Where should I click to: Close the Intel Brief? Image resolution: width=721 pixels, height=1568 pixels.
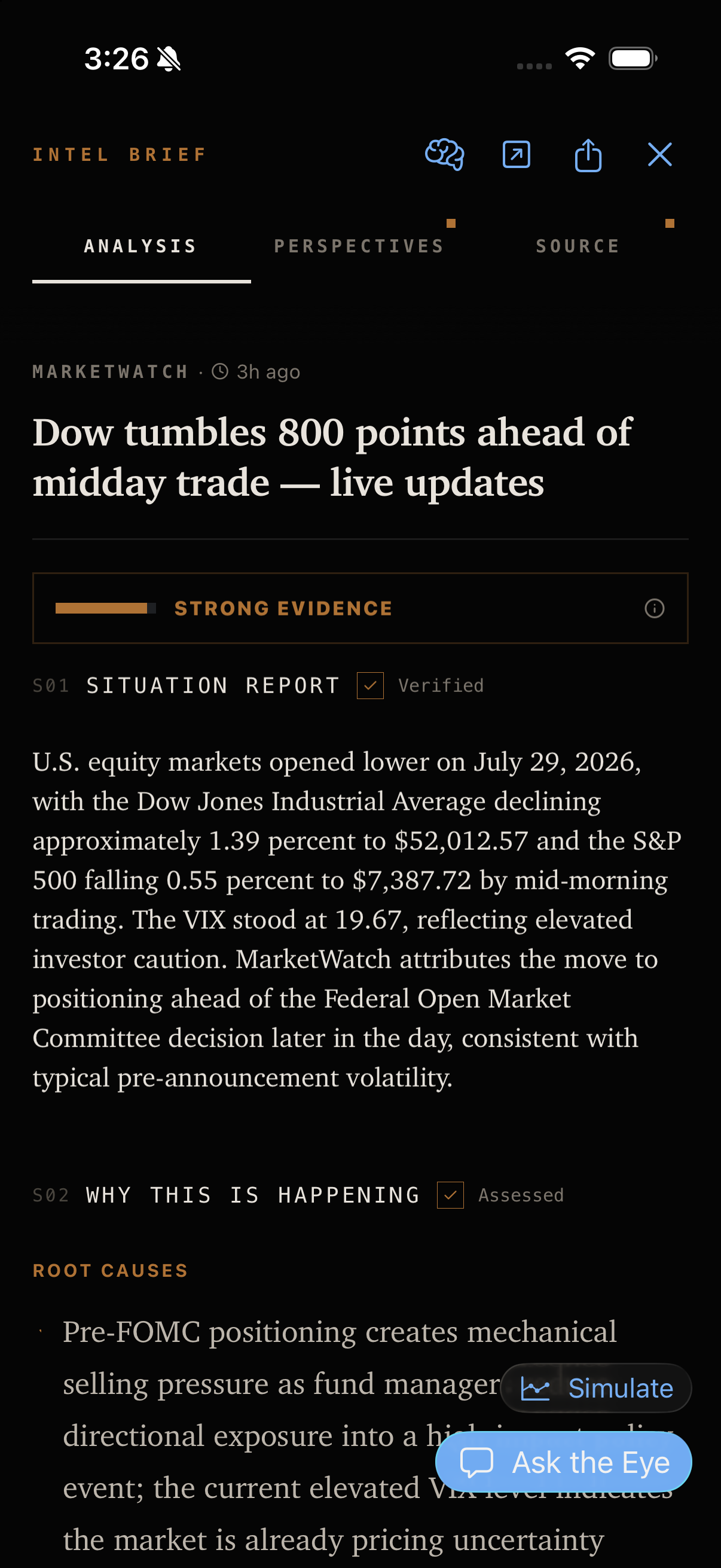tap(659, 155)
